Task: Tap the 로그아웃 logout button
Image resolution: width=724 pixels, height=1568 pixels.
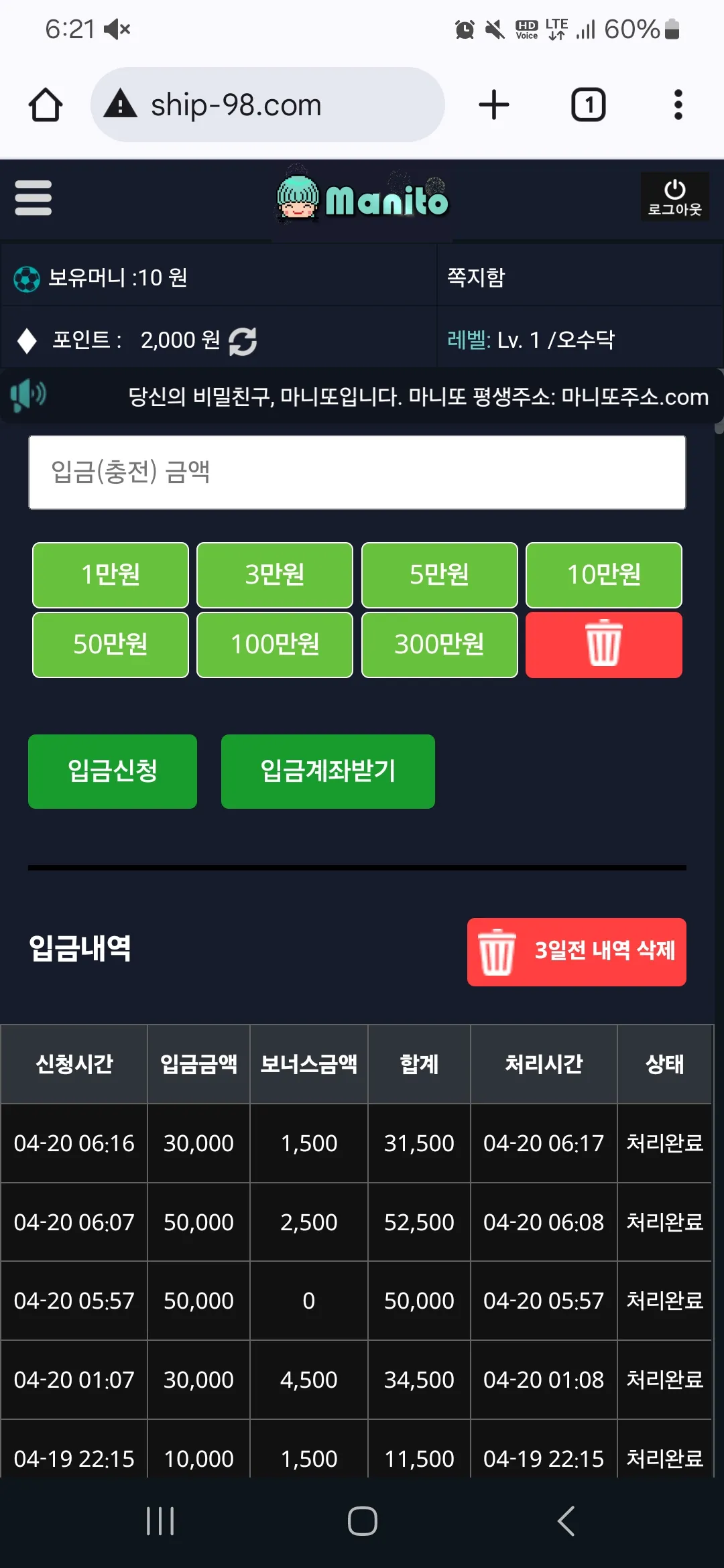Action: click(x=674, y=197)
